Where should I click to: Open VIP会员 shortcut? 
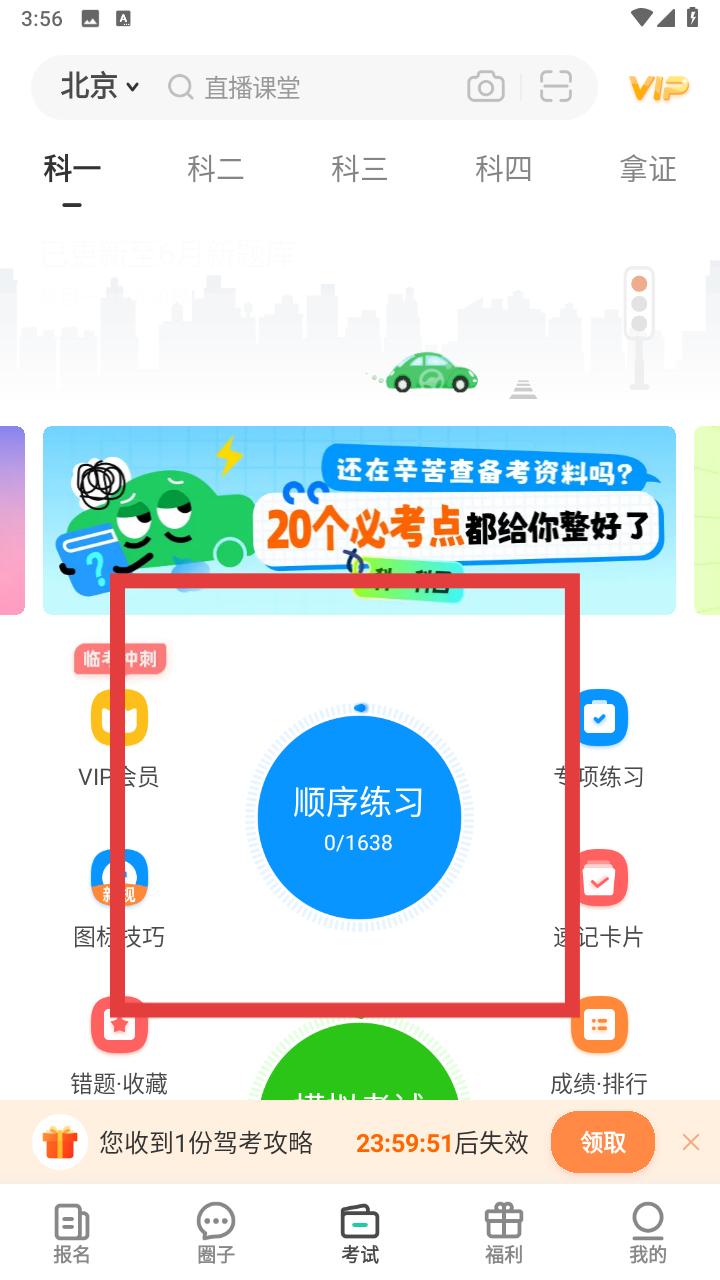click(x=119, y=735)
